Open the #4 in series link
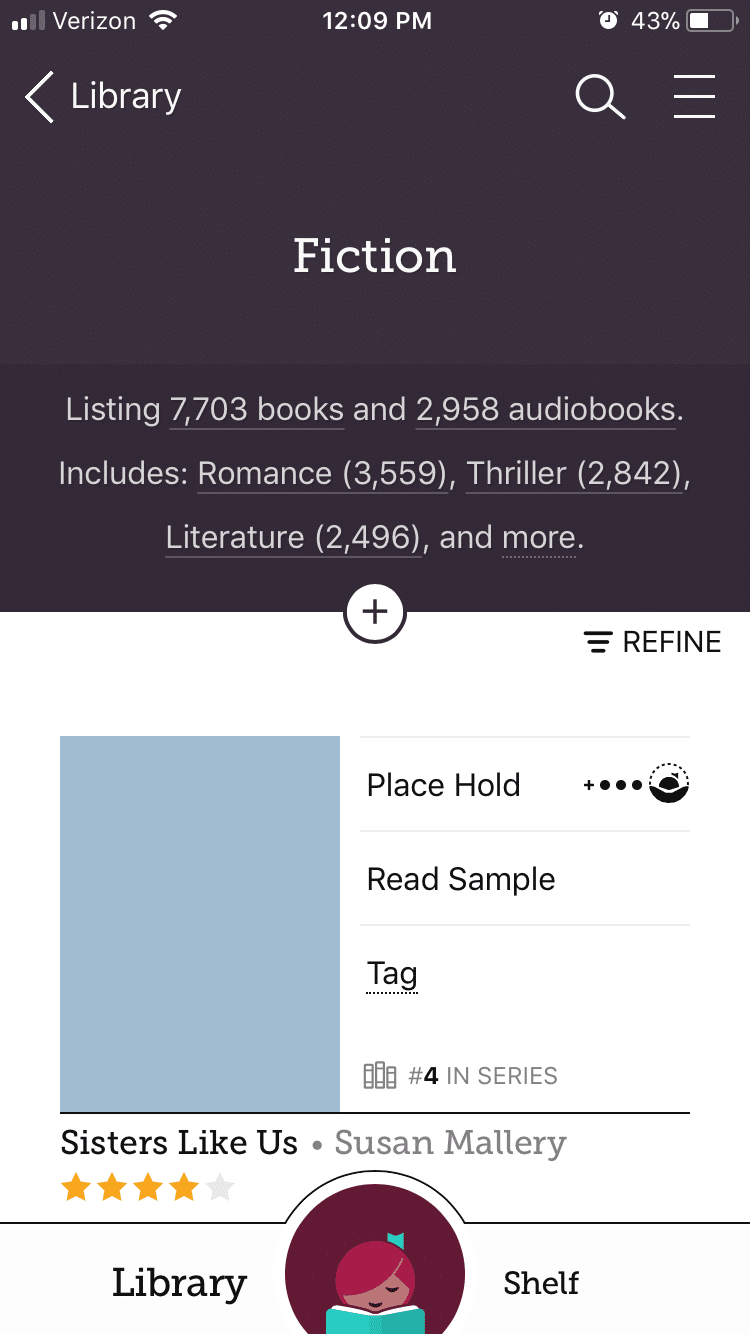The height and width of the screenshot is (1334, 750). (x=460, y=1076)
